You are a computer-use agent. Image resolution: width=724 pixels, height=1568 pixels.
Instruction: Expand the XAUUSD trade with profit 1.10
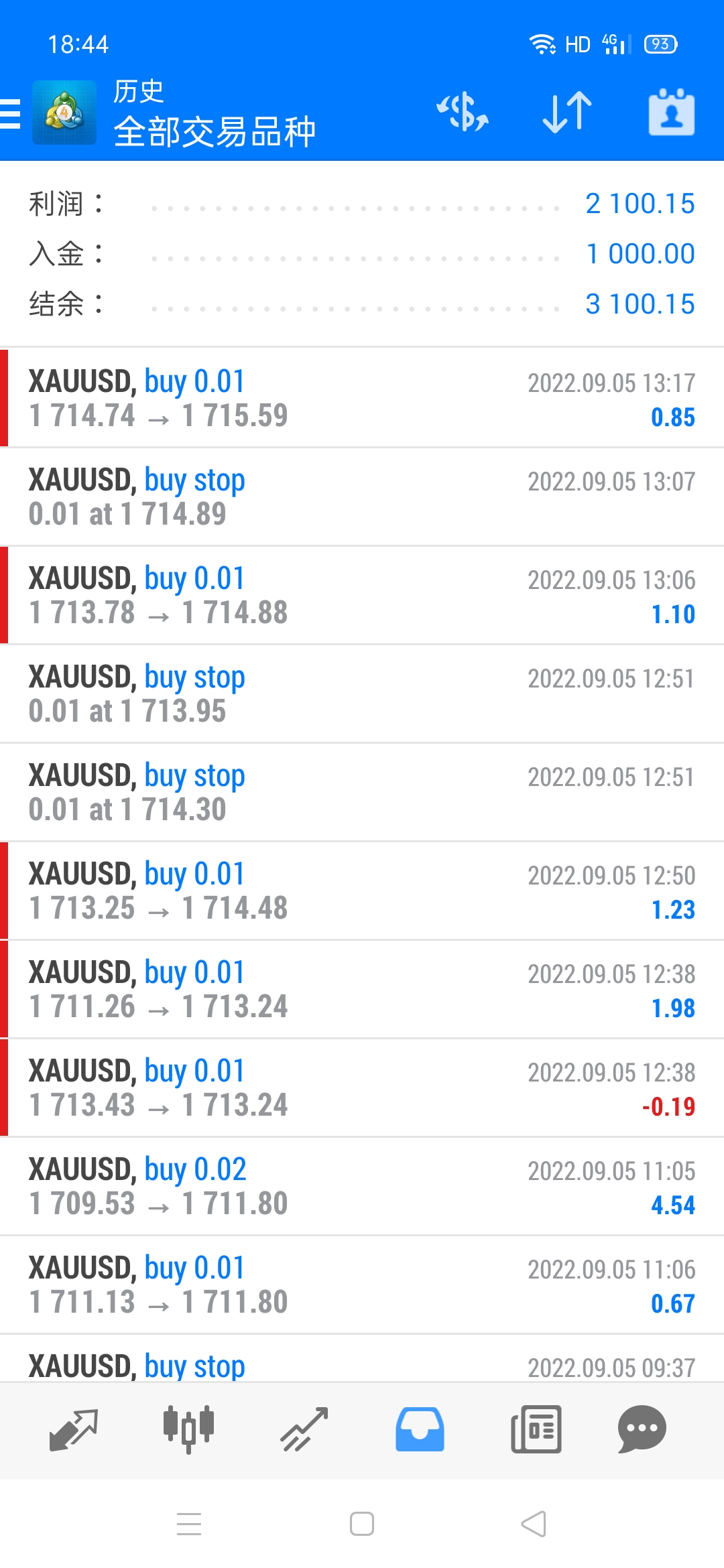click(362, 595)
